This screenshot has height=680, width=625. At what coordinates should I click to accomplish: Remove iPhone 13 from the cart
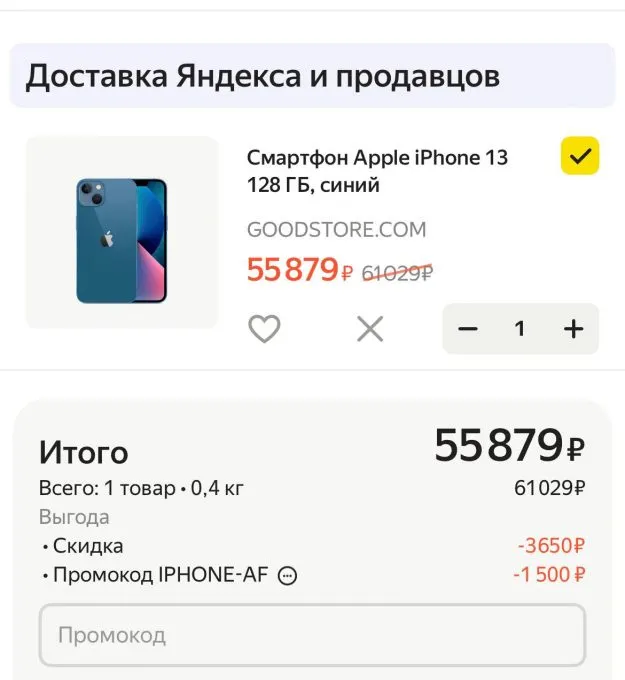pyautogui.click(x=370, y=328)
